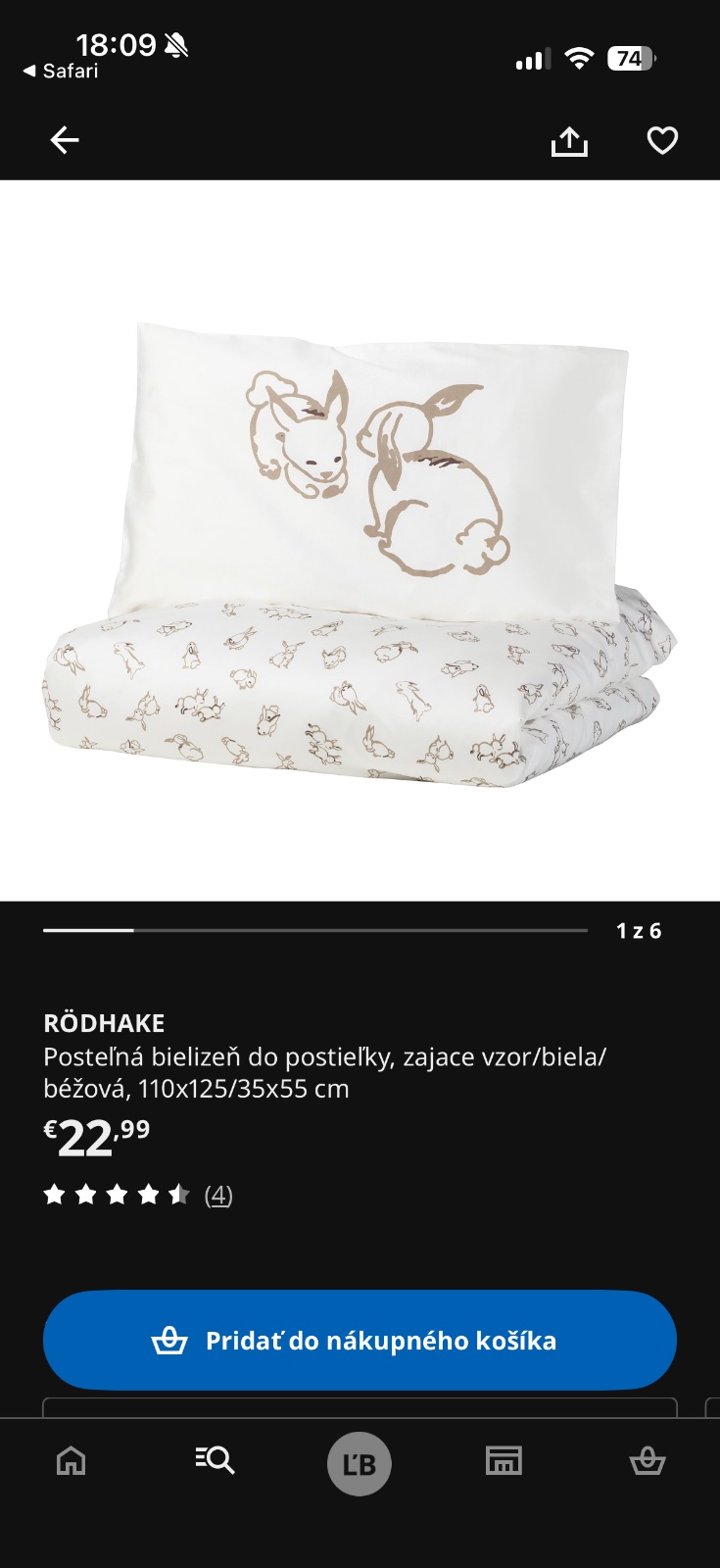This screenshot has height=1568, width=720.
Task: Open the RÖDHAKE bedding product image
Action: pyautogui.click(x=360, y=549)
